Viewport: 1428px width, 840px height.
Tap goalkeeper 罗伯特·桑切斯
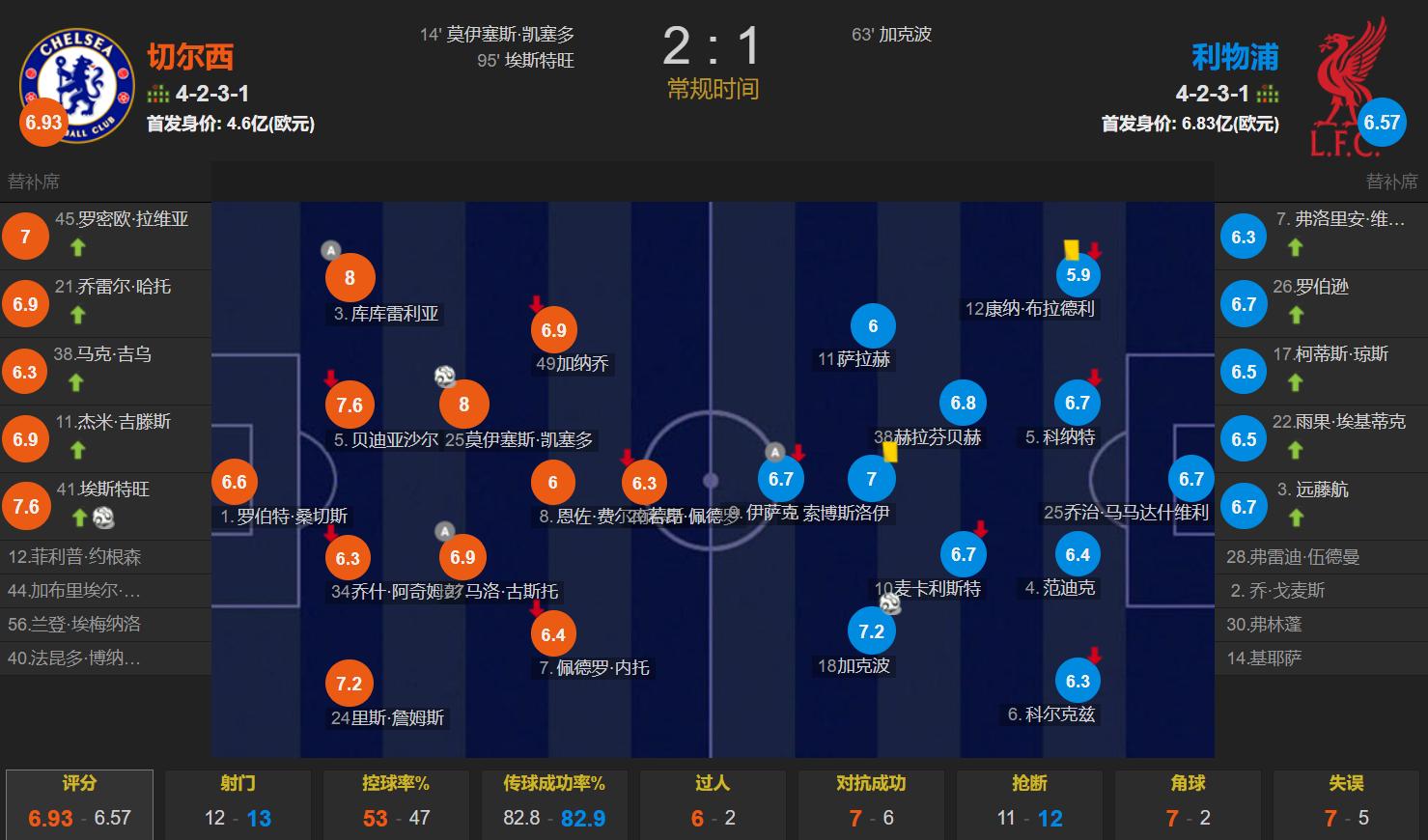point(235,483)
